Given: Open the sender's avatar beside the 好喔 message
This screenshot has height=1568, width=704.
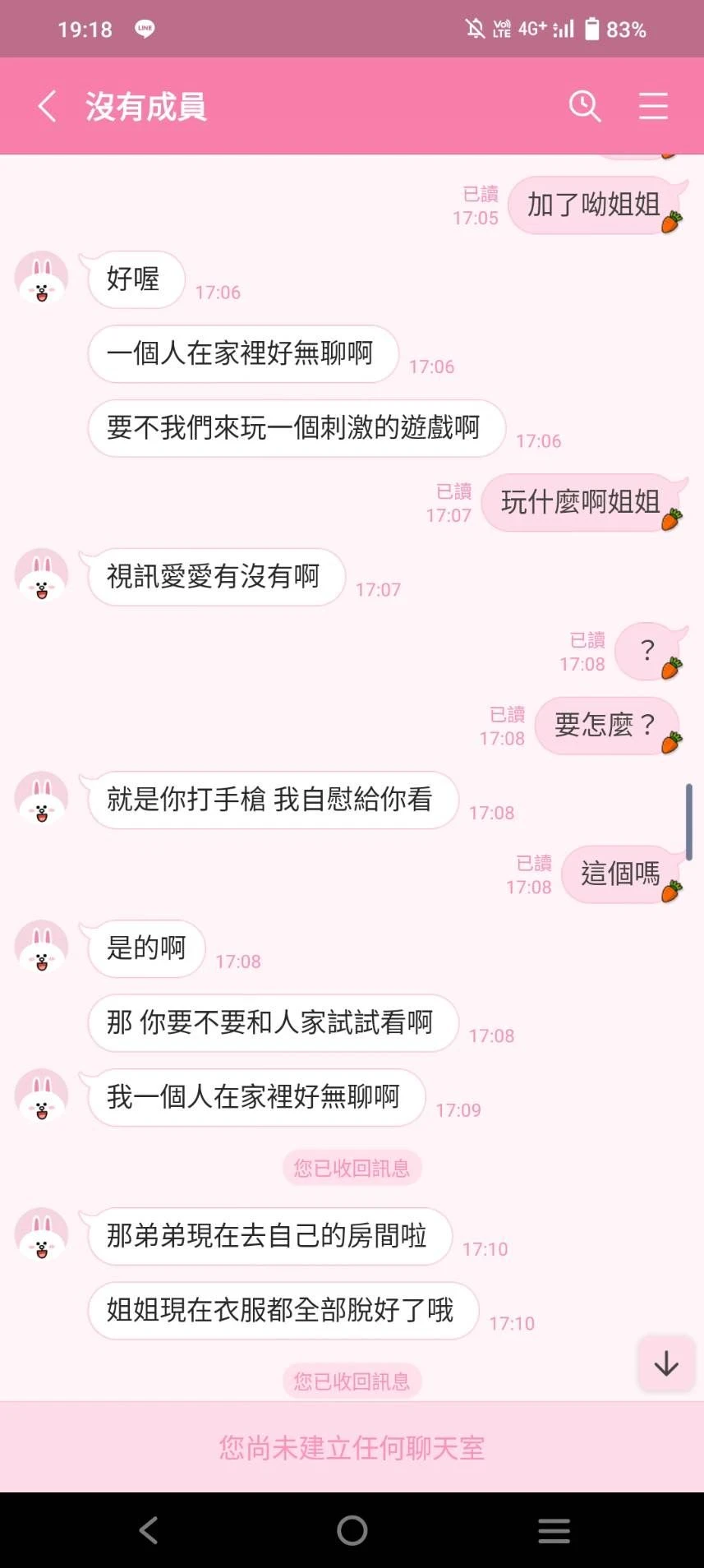Looking at the screenshot, I should pyautogui.click(x=42, y=278).
